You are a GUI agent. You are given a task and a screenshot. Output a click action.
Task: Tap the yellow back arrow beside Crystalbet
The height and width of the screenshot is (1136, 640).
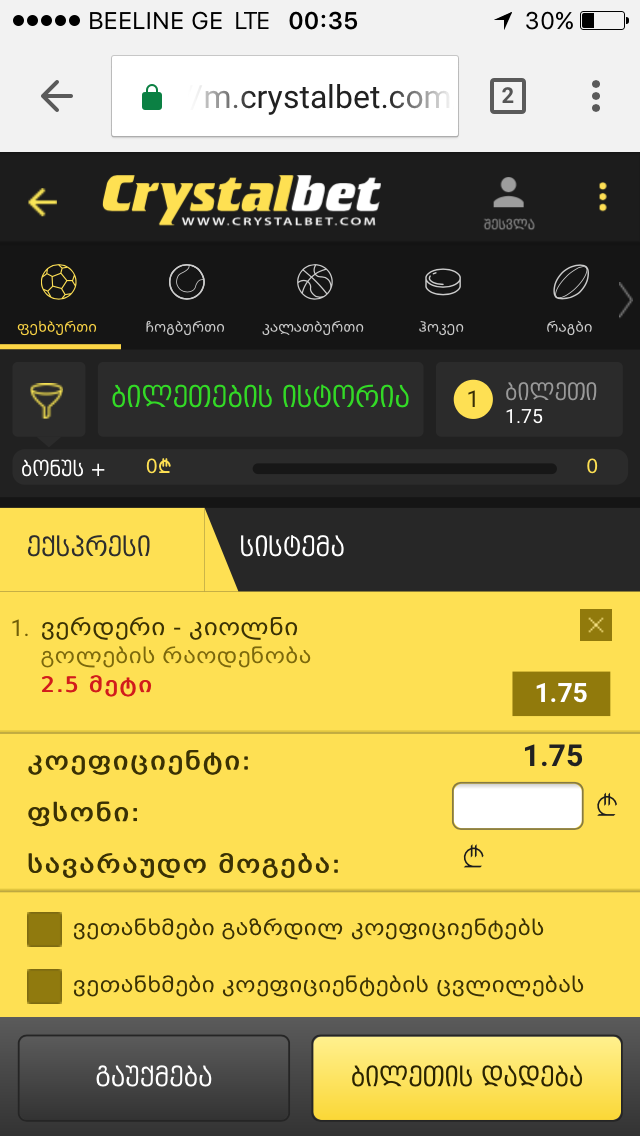43,202
